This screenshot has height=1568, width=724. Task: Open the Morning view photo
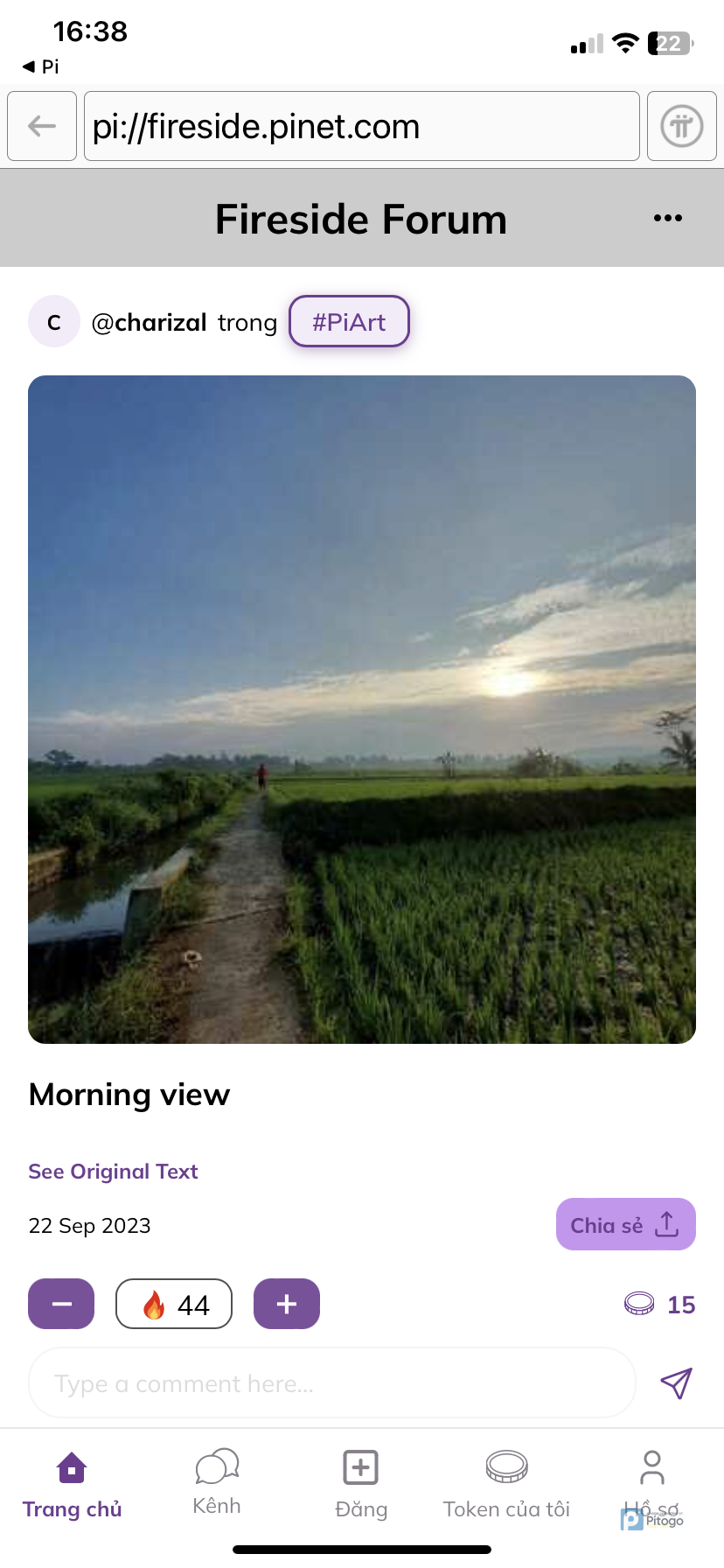361,709
